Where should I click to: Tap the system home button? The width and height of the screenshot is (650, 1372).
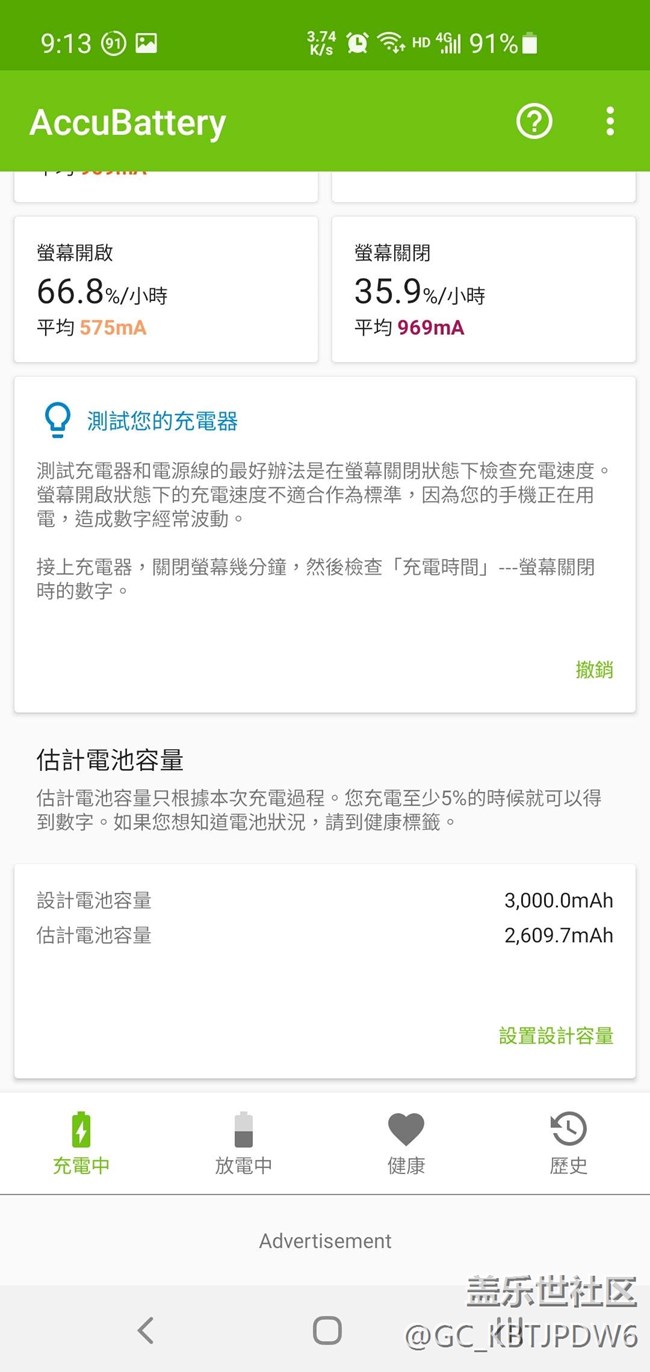point(327,1330)
